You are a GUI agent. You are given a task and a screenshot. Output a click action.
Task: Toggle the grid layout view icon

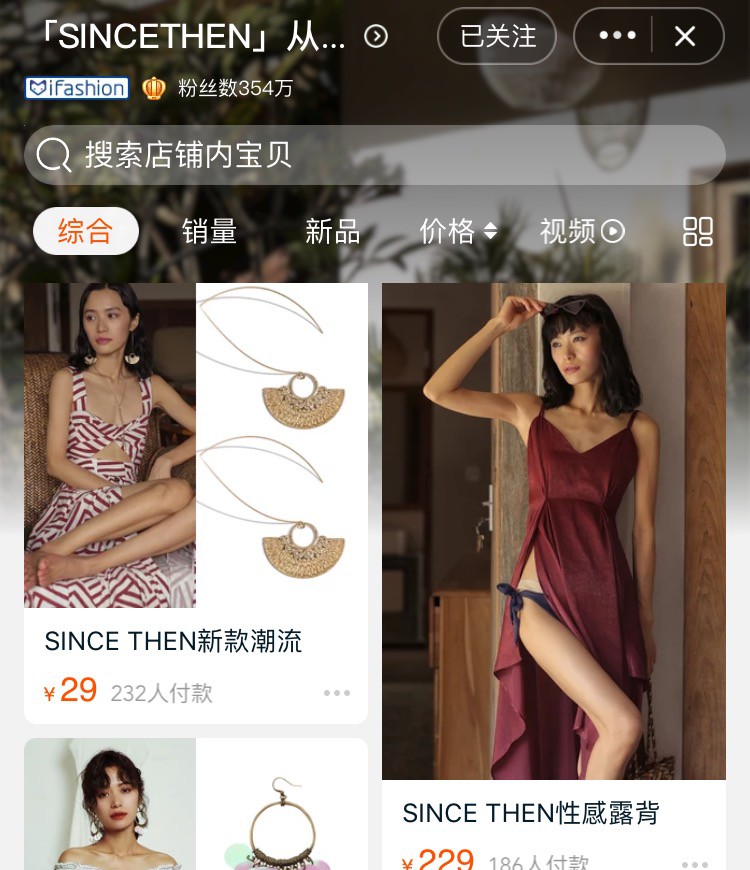coord(697,231)
